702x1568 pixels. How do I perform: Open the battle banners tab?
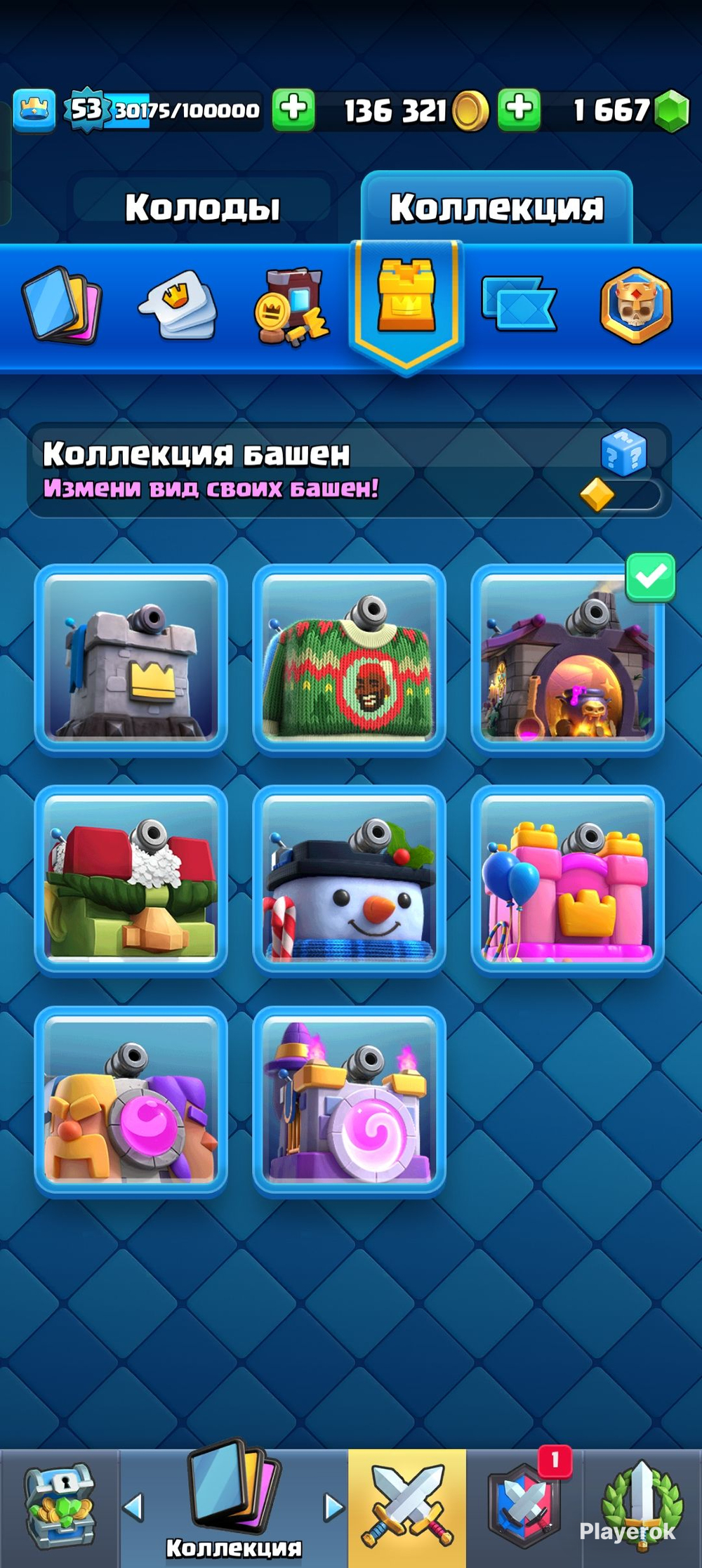(x=519, y=305)
